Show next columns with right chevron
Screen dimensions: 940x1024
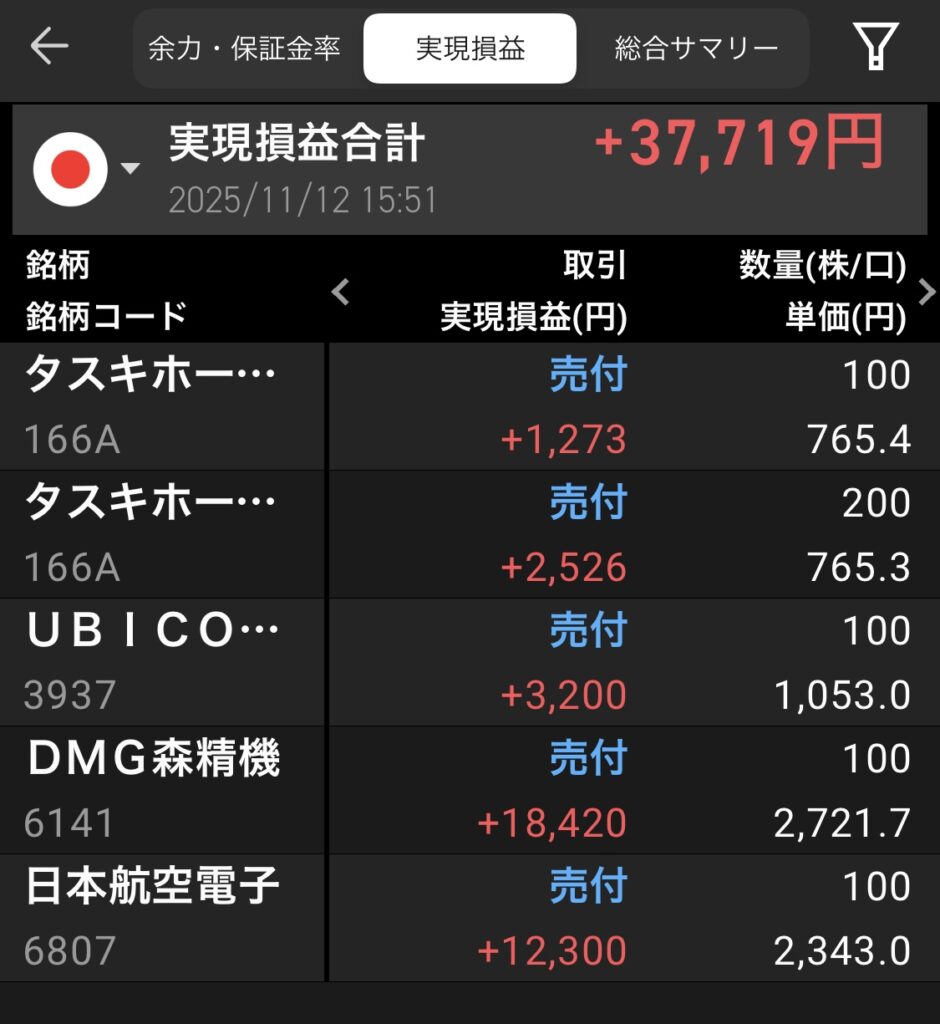coord(925,292)
